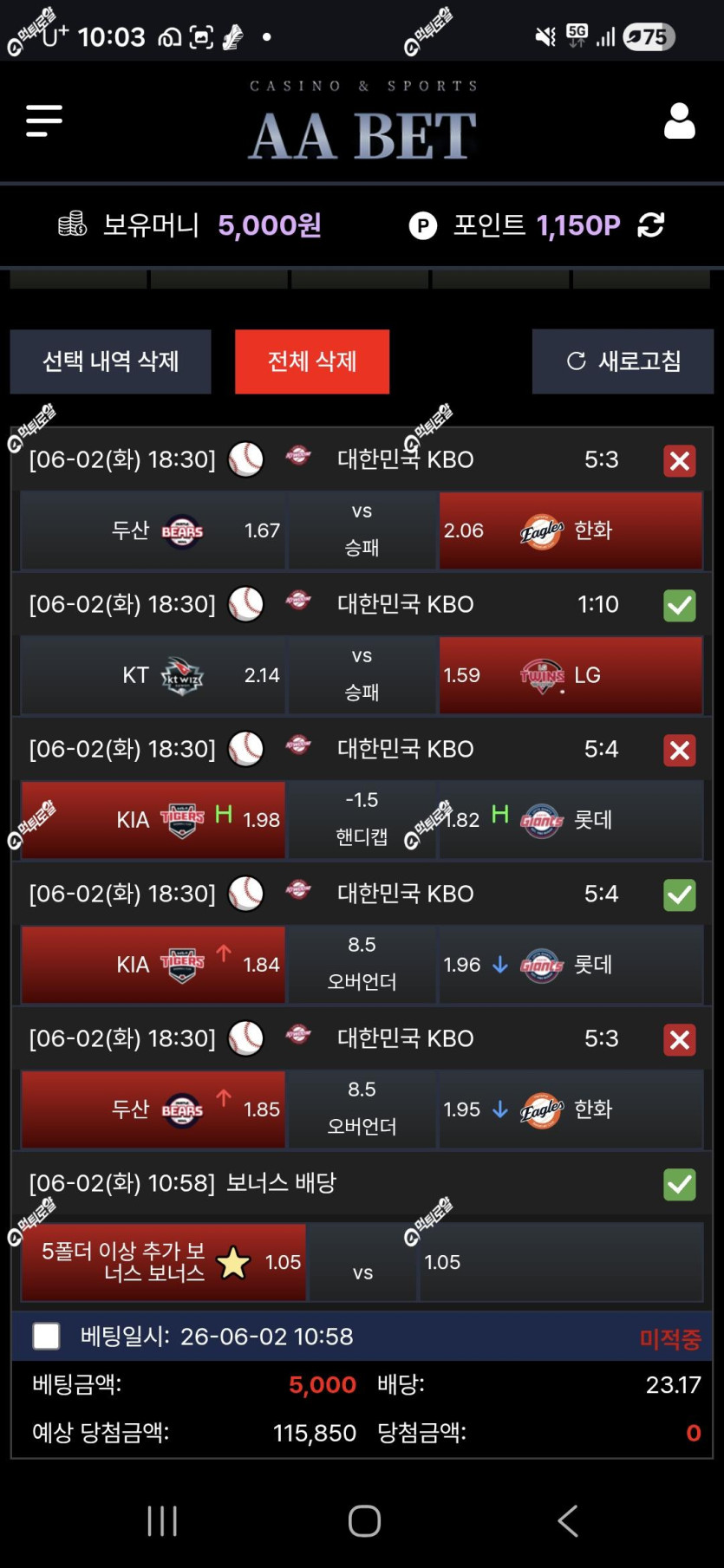Open the hamburger drawer menu
The image size is (724, 1568).
point(44,120)
